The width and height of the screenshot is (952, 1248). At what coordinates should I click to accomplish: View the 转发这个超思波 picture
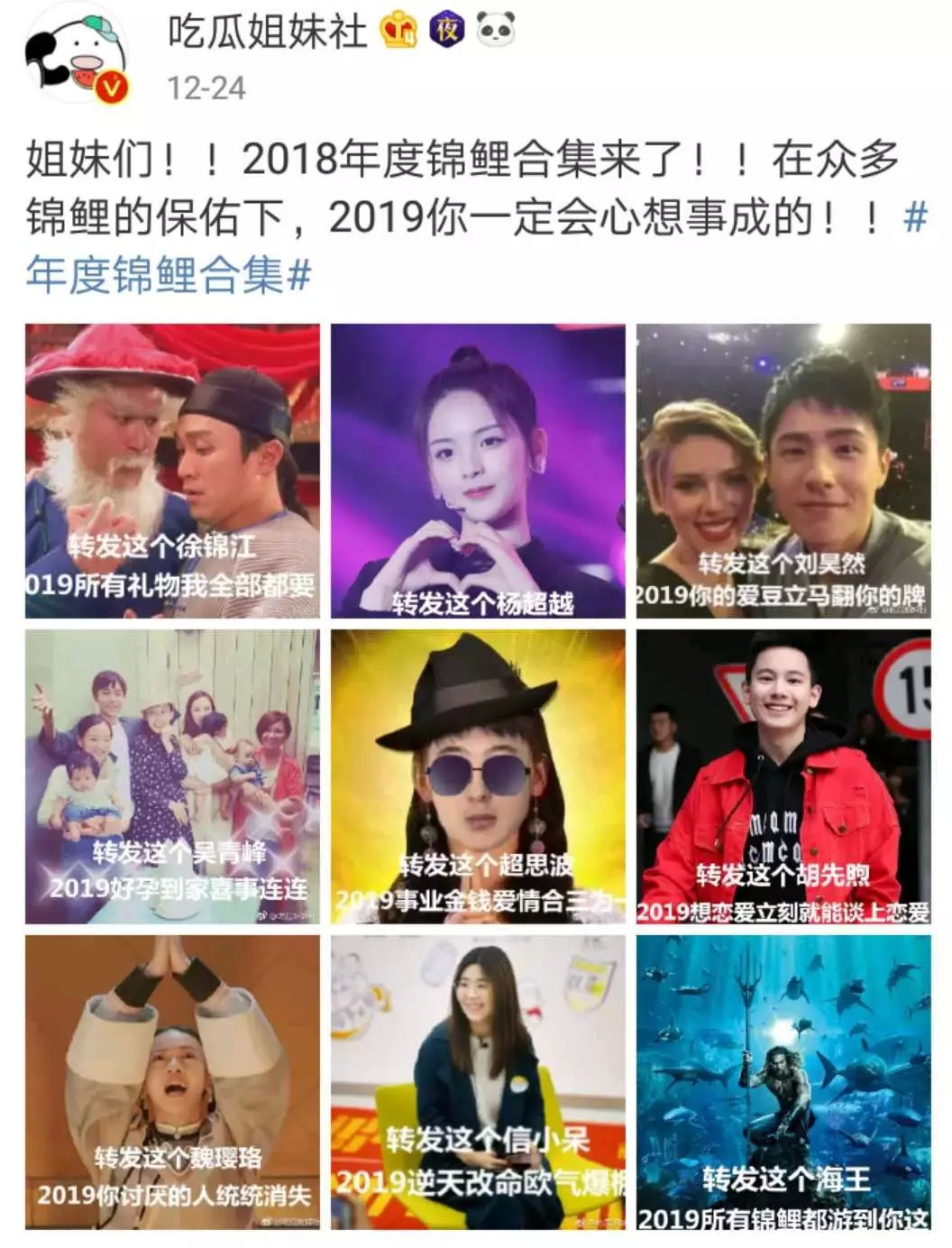point(478,776)
